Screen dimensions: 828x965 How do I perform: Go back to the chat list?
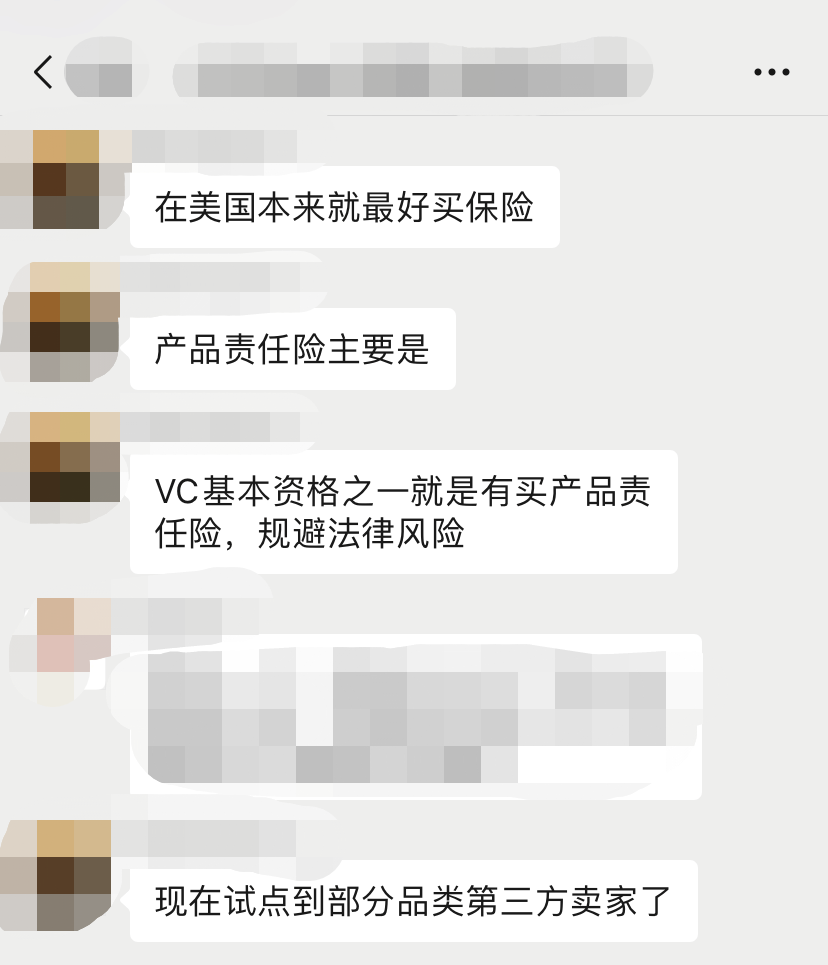(x=43, y=72)
